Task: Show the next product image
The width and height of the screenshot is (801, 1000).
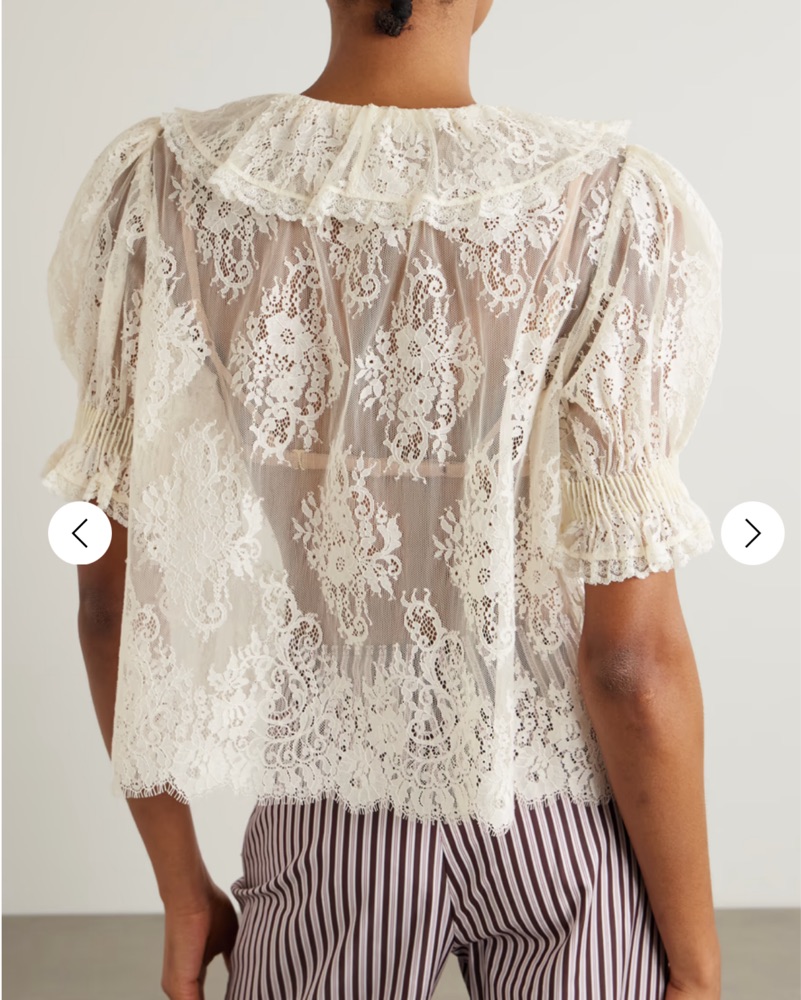Action: pos(752,533)
